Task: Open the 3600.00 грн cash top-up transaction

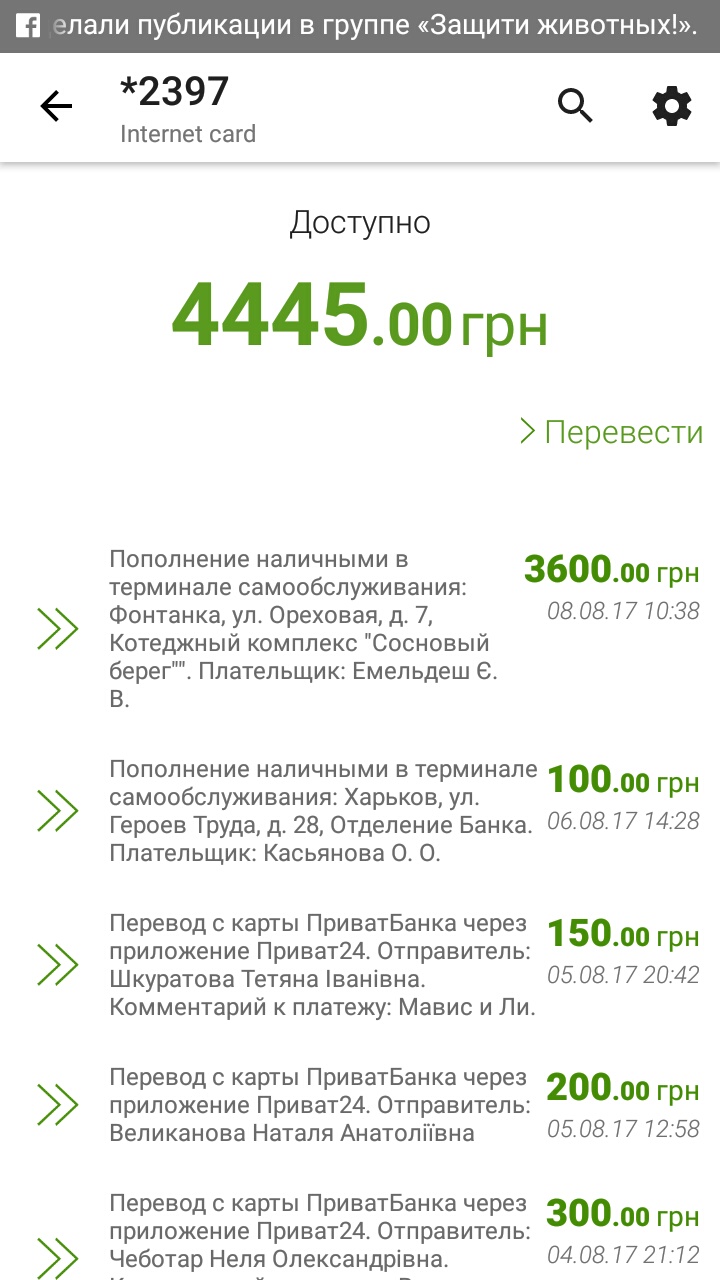Action: pos(360,628)
